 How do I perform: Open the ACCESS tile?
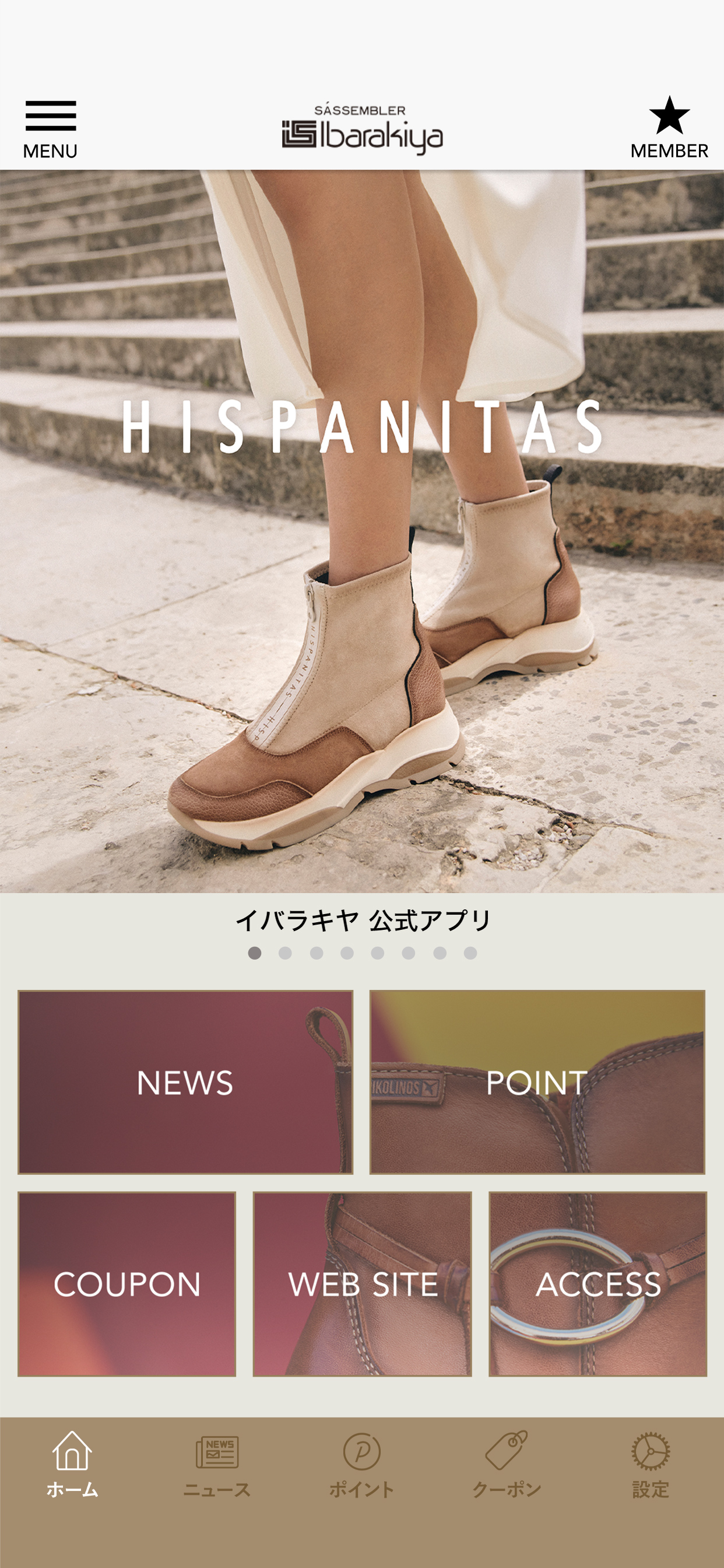pos(598,1284)
